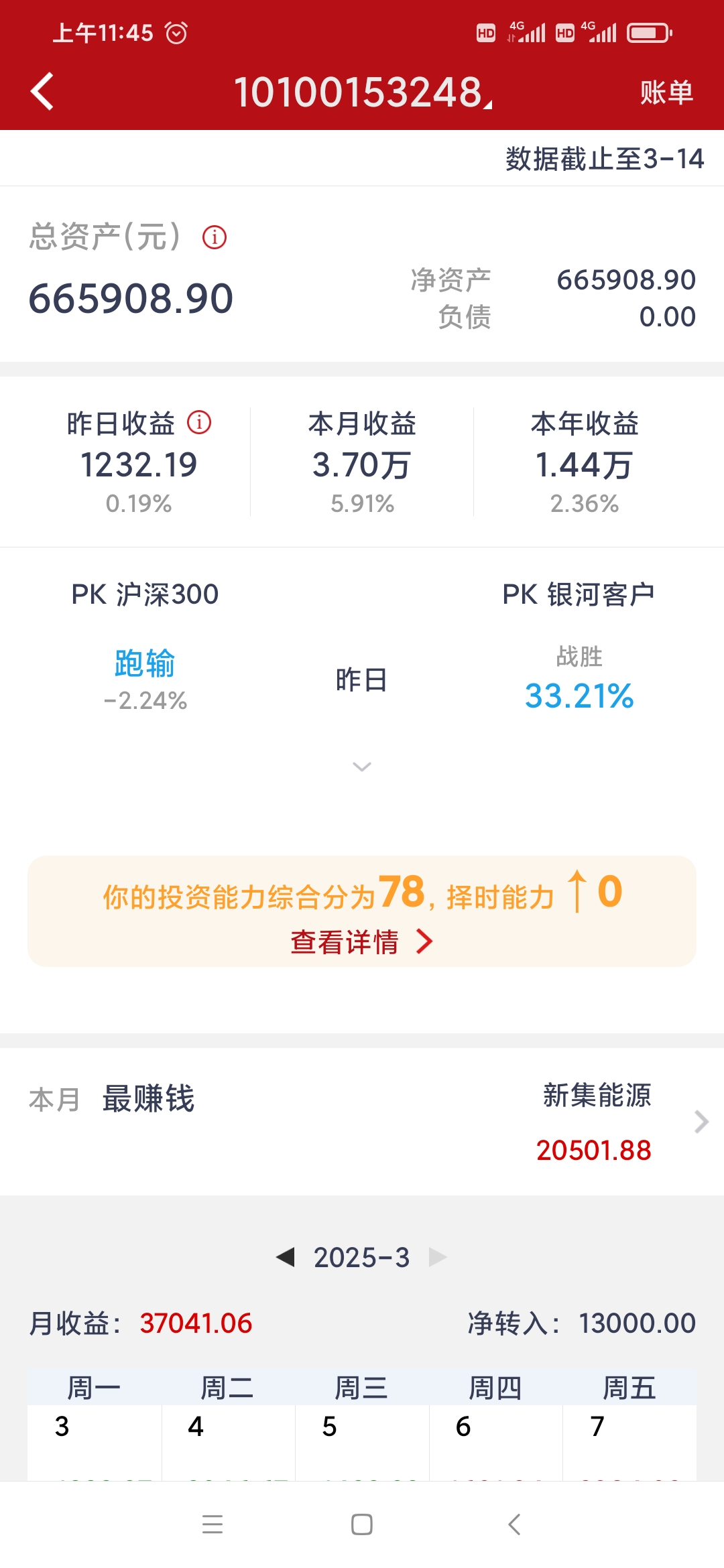
Task: Open 本月最赚钱 新集能源 details
Action: [701, 1122]
